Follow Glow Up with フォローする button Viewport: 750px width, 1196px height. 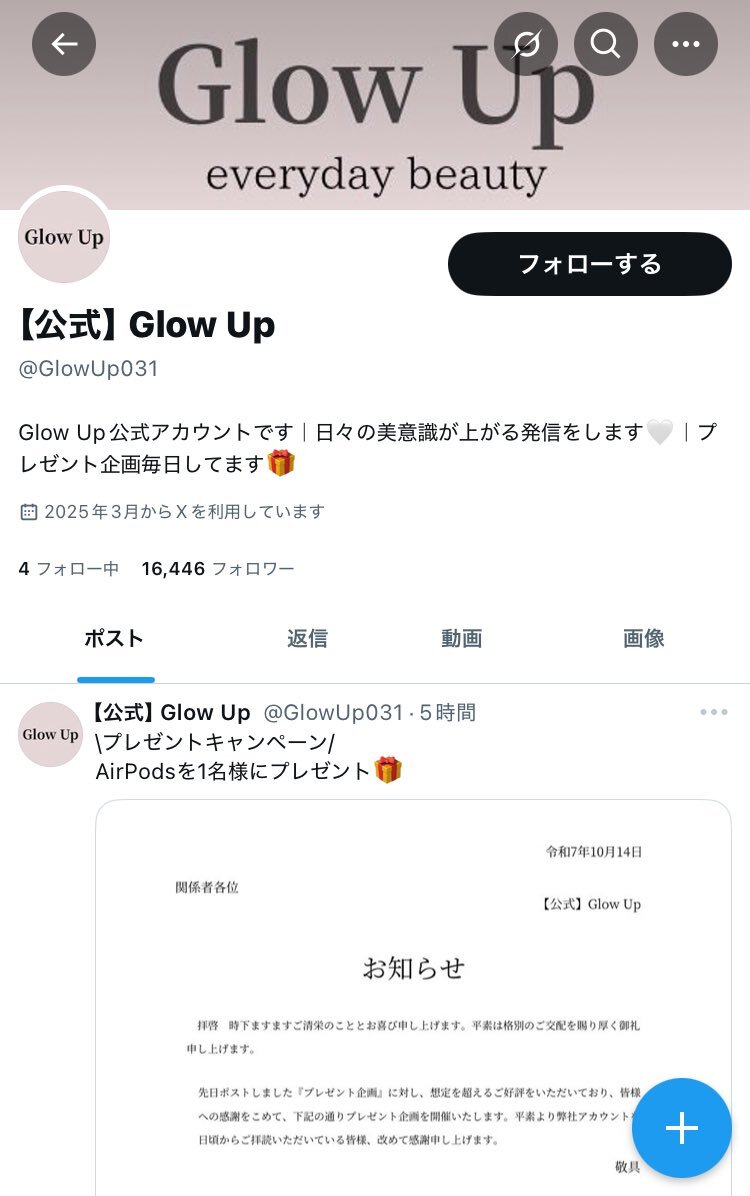590,264
